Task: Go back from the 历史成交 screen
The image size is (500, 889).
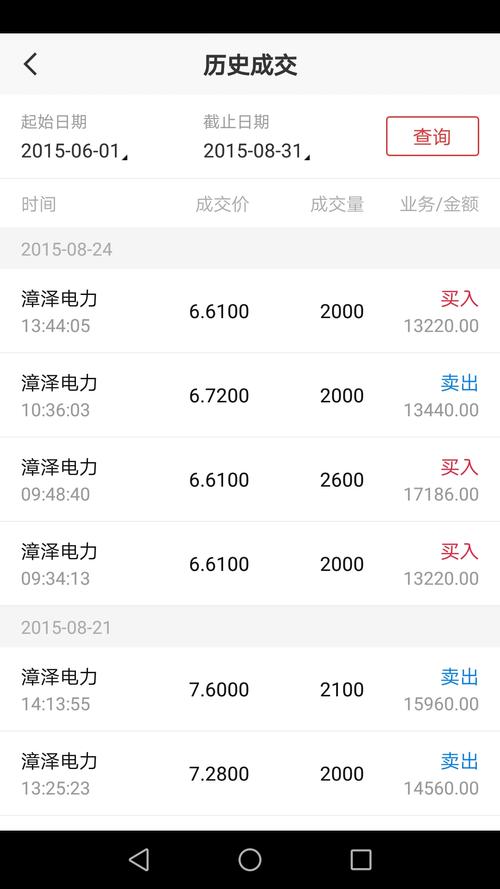Action: [31, 64]
